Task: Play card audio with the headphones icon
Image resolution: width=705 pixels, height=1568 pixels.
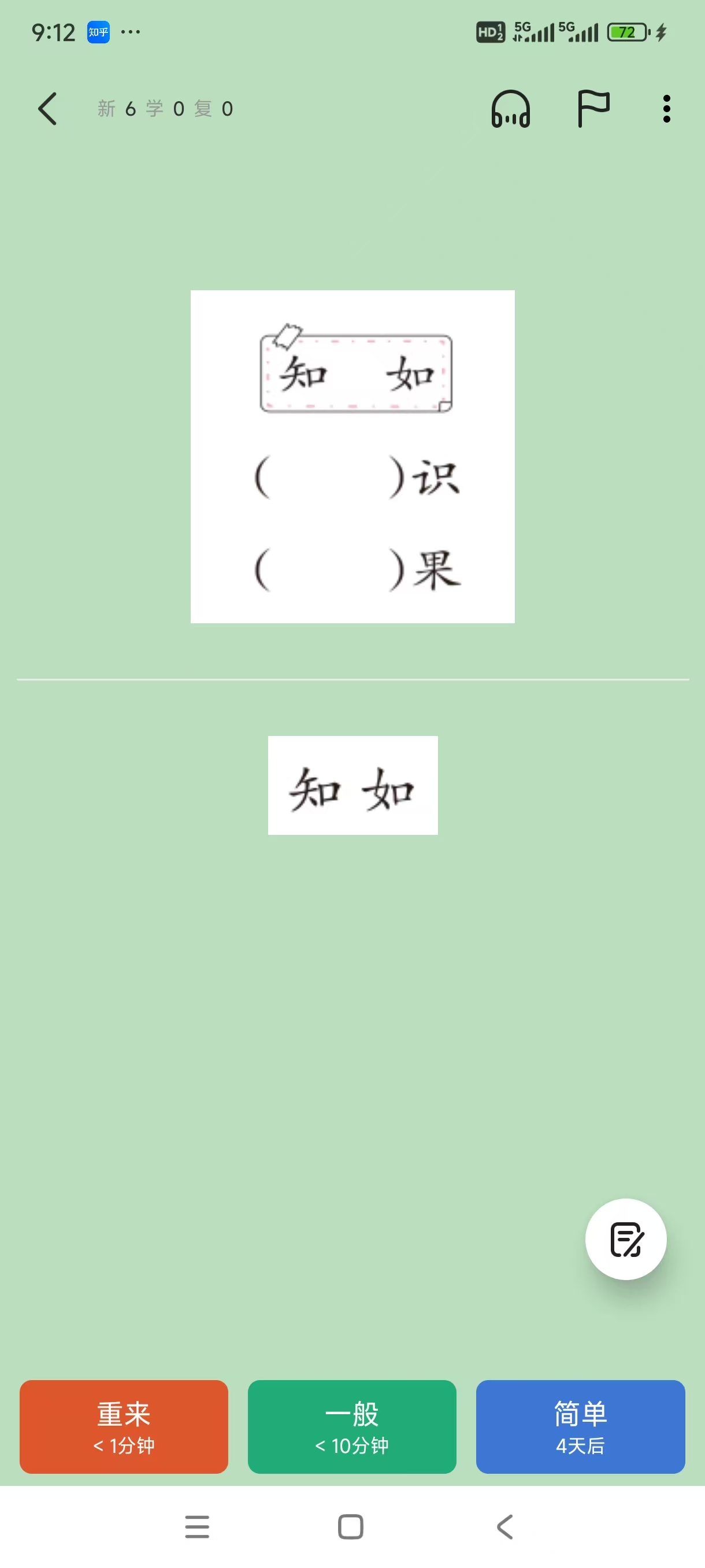Action: click(510, 109)
